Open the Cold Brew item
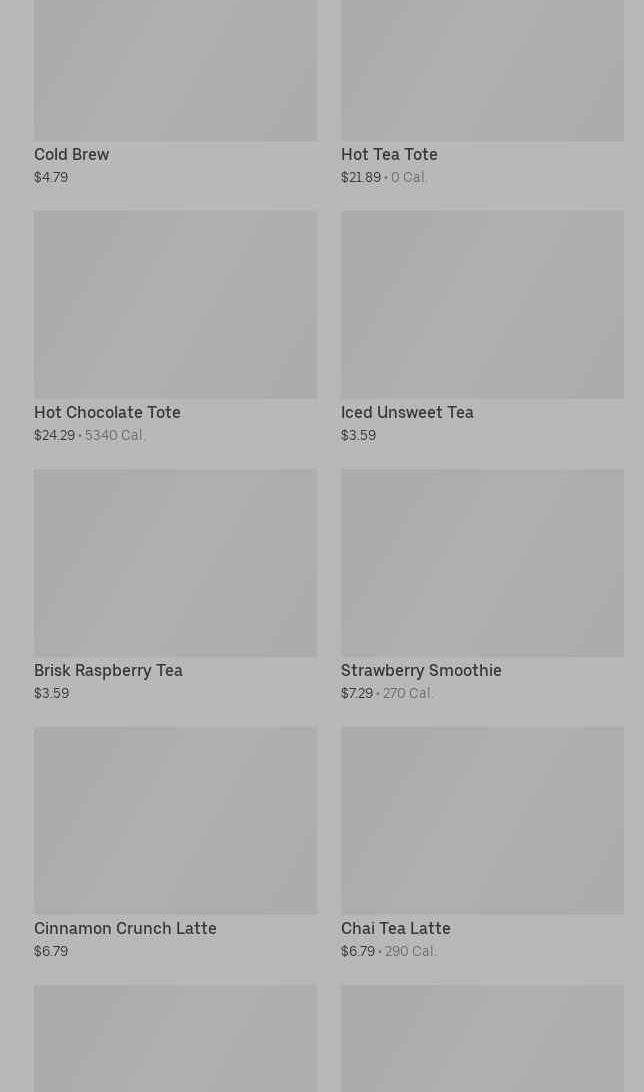This screenshot has width=644, height=1092. 175,93
